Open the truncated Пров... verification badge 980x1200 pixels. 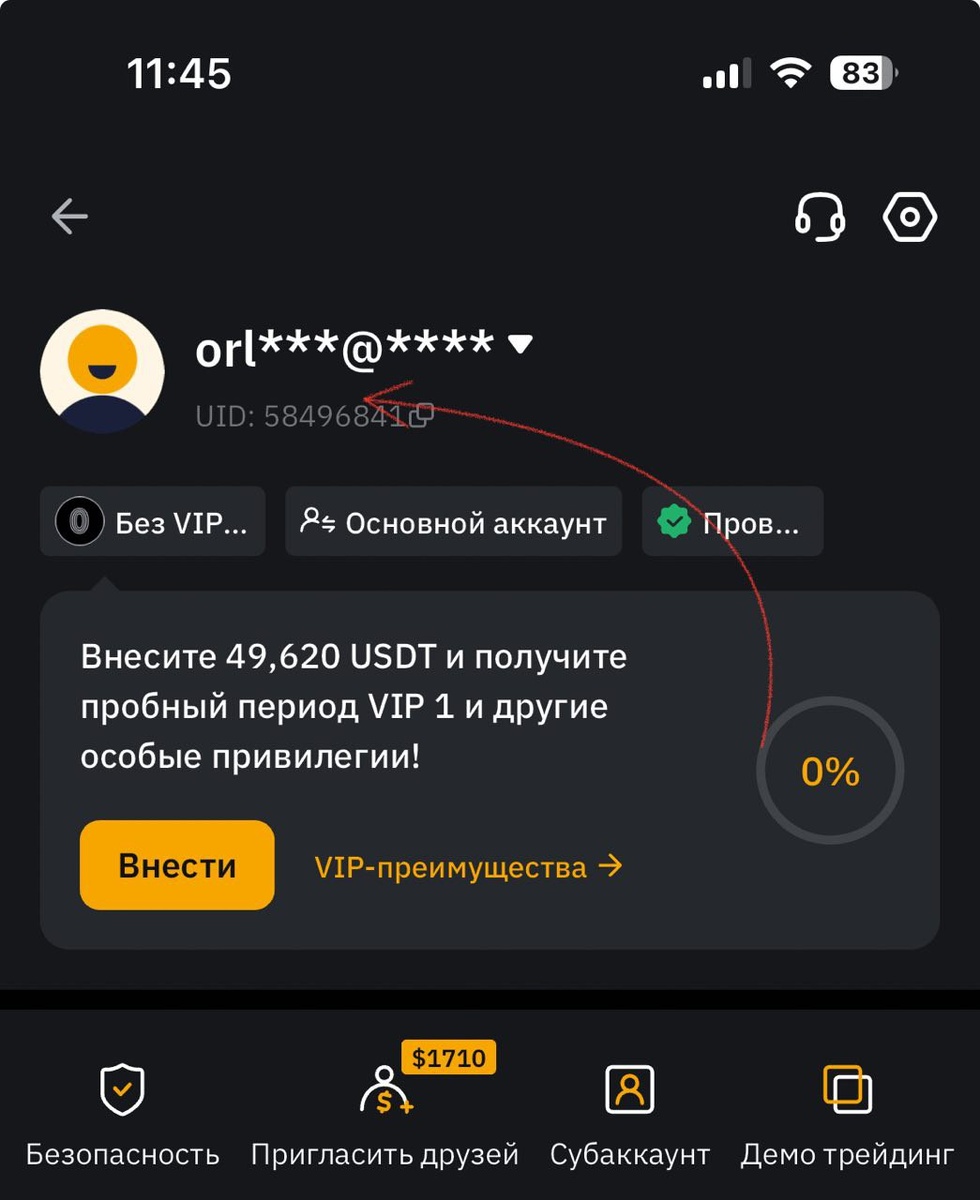[732, 521]
